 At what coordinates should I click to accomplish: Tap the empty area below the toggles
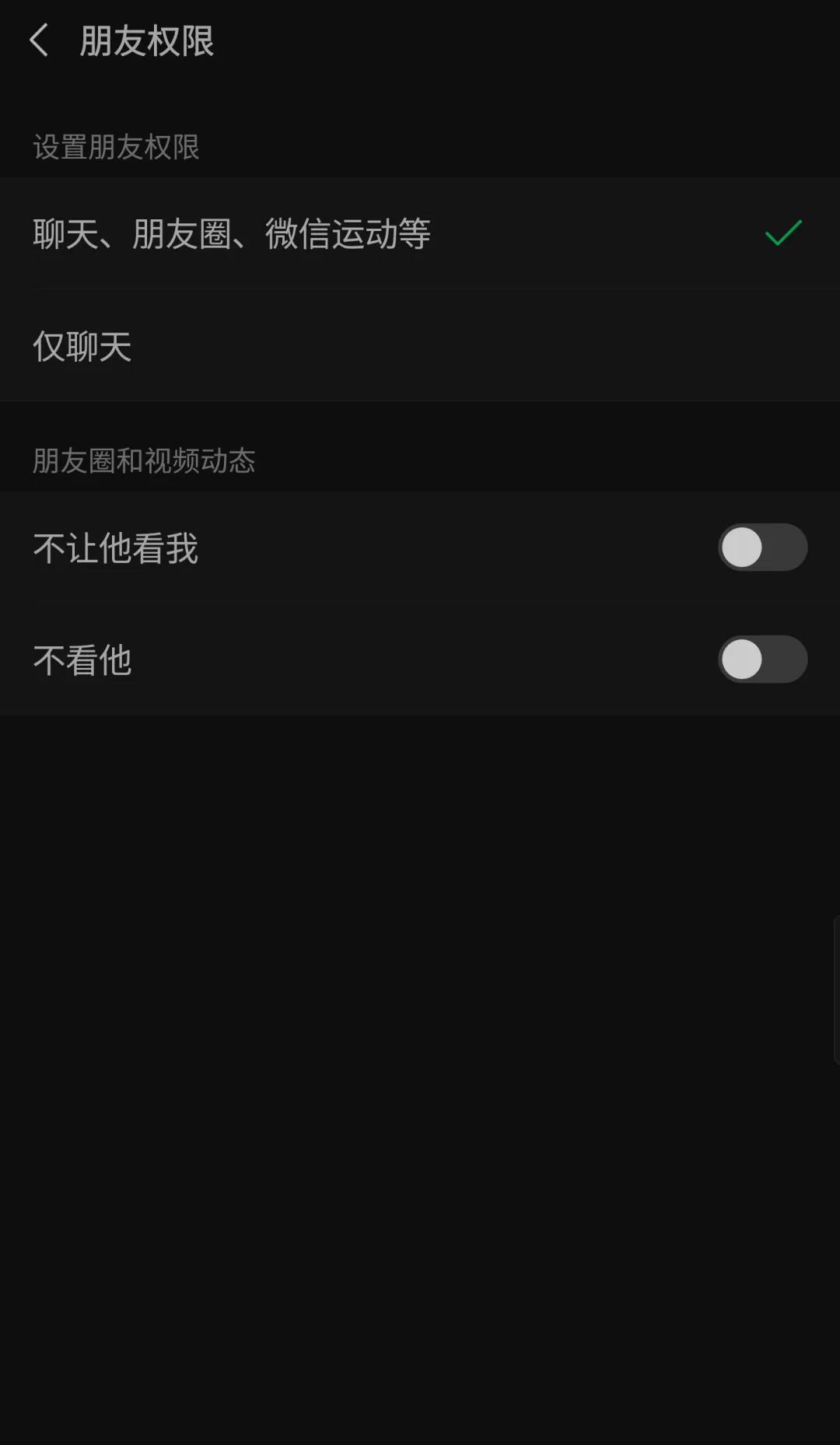tap(420, 1011)
